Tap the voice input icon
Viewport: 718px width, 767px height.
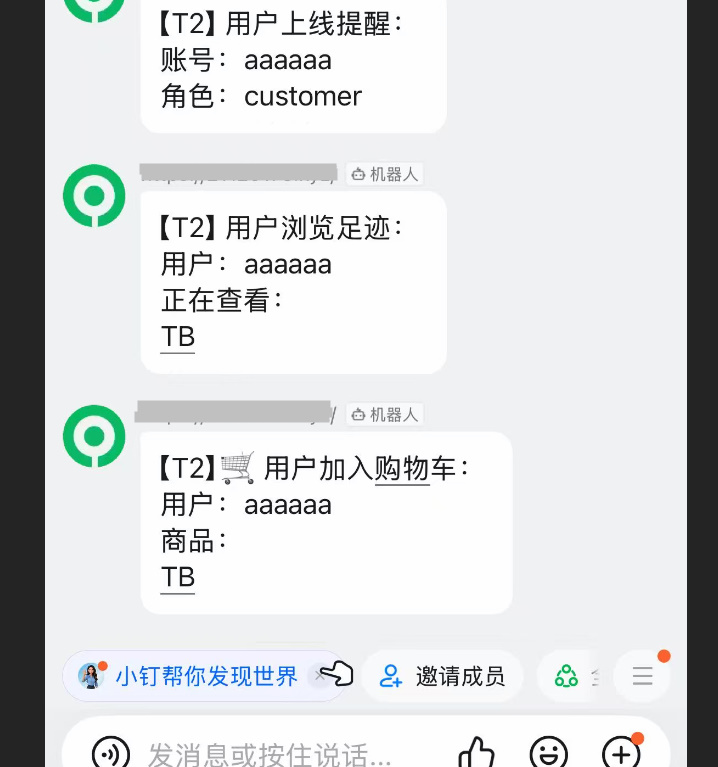pyautogui.click(x=110, y=753)
